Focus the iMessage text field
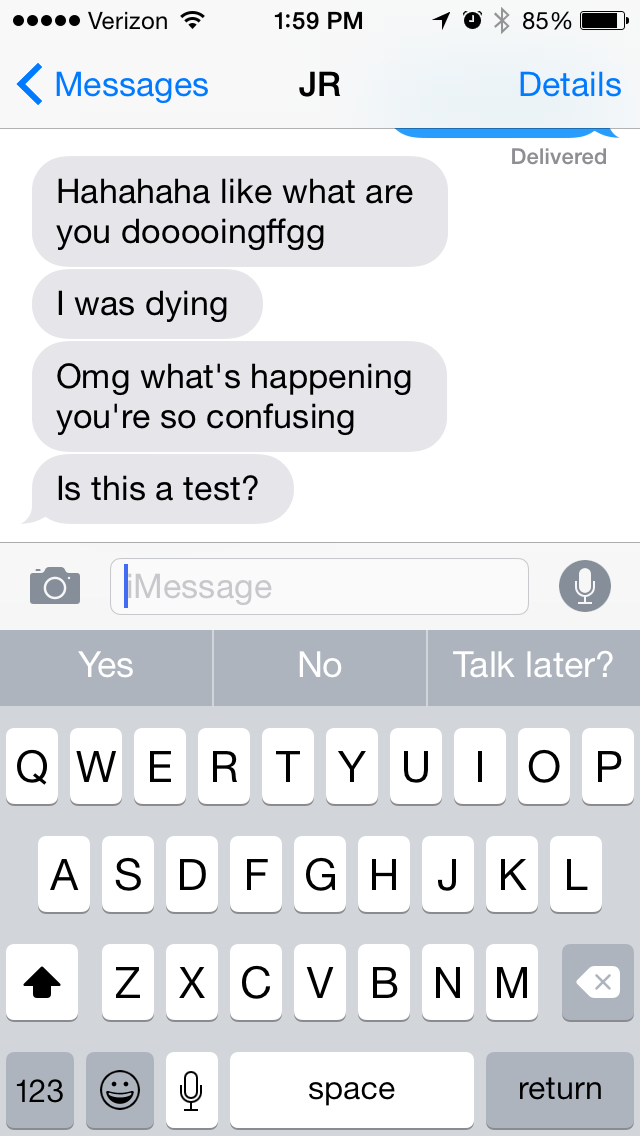Image resolution: width=640 pixels, height=1136 pixels. pyautogui.click(x=320, y=586)
